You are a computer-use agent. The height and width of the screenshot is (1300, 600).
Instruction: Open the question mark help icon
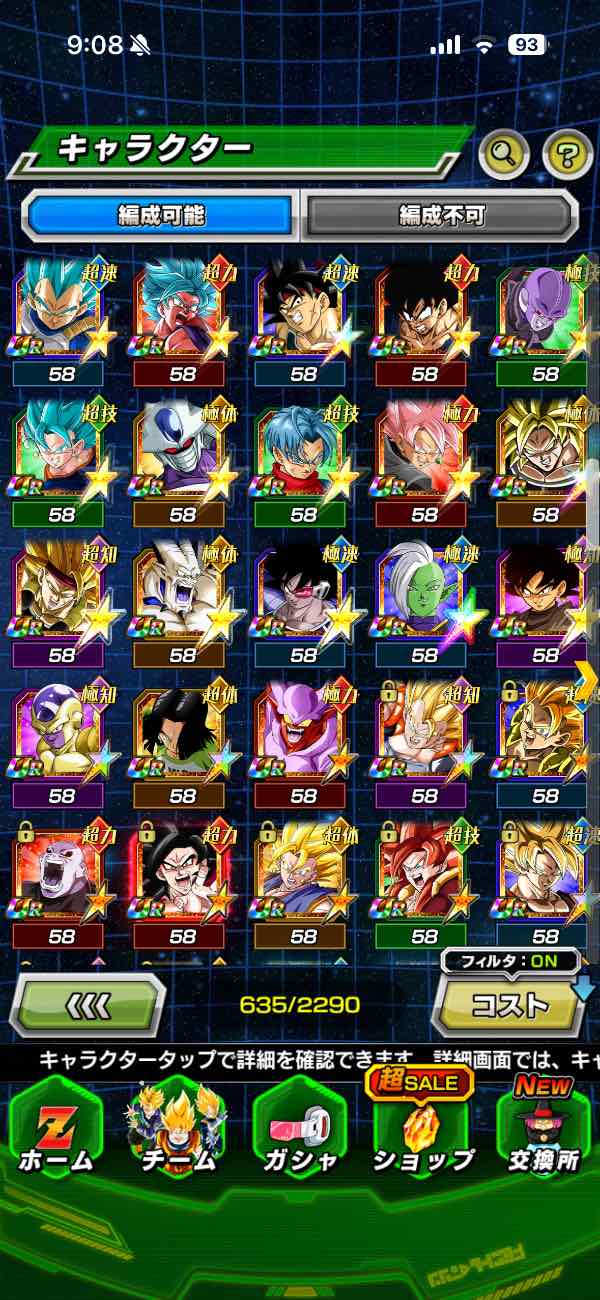click(x=568, y=153)
